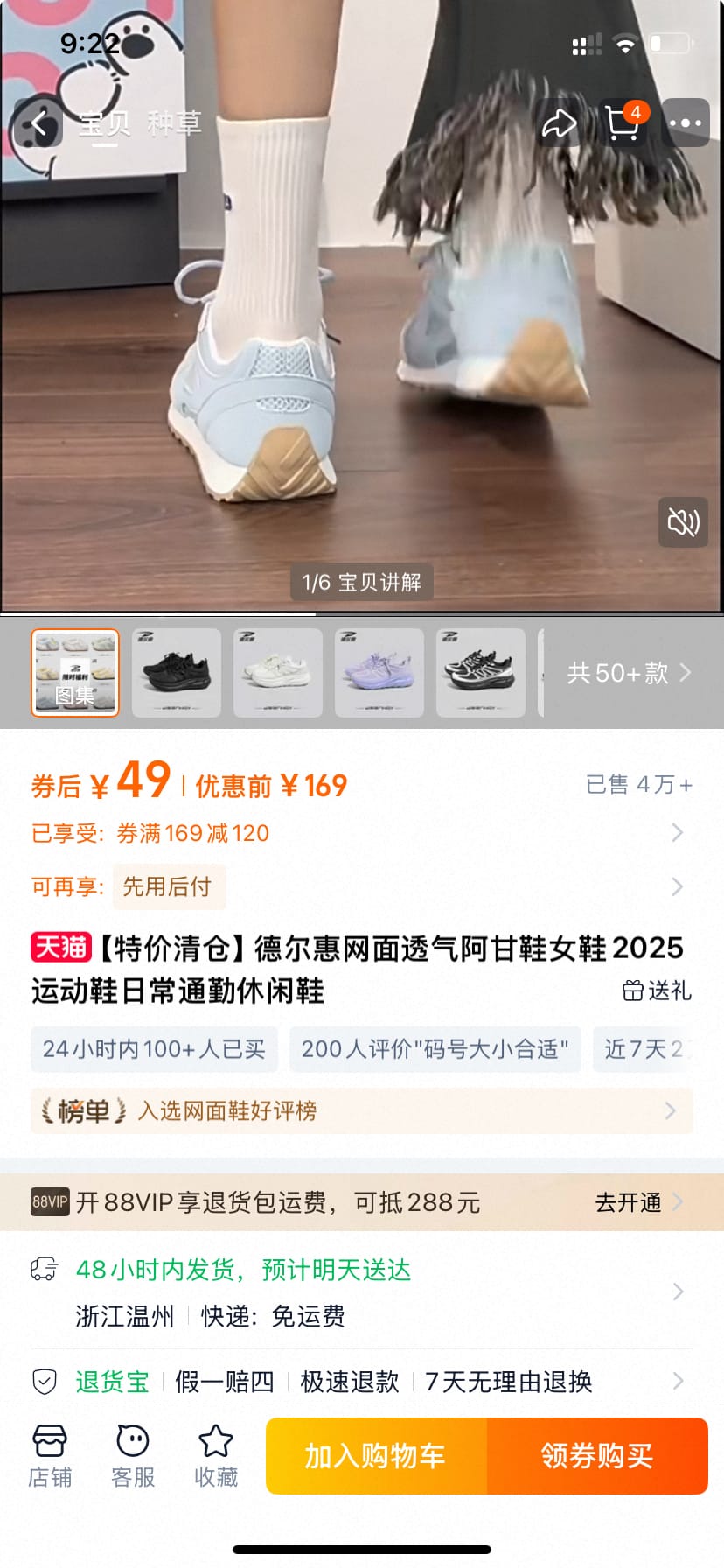Tap 领券购买 to buy with coupon
The width and height of the screenshot is (724, 1568).
click(x=598, y=1455)
